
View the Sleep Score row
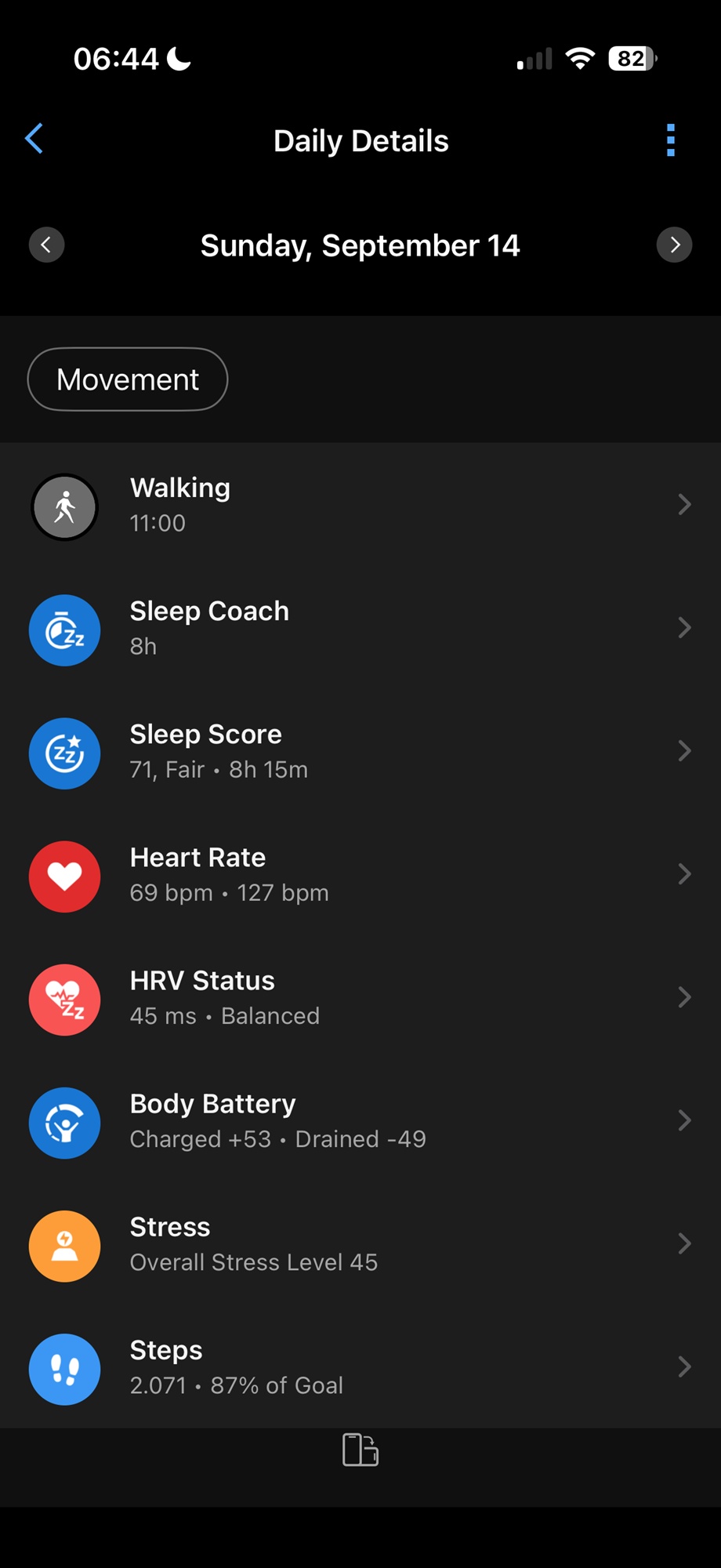360,752
